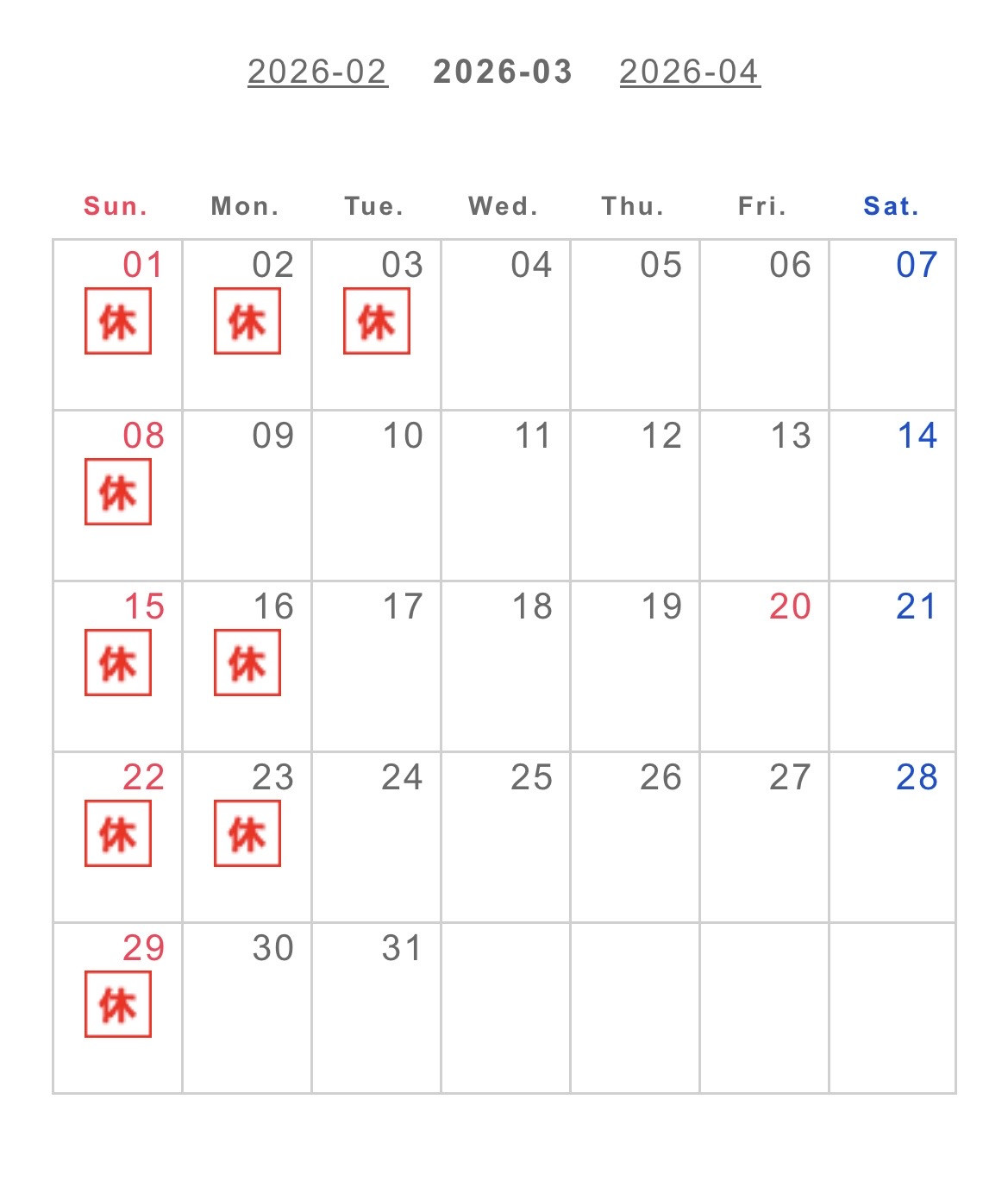Go to next month 2026-04

(x=689, y=72)
